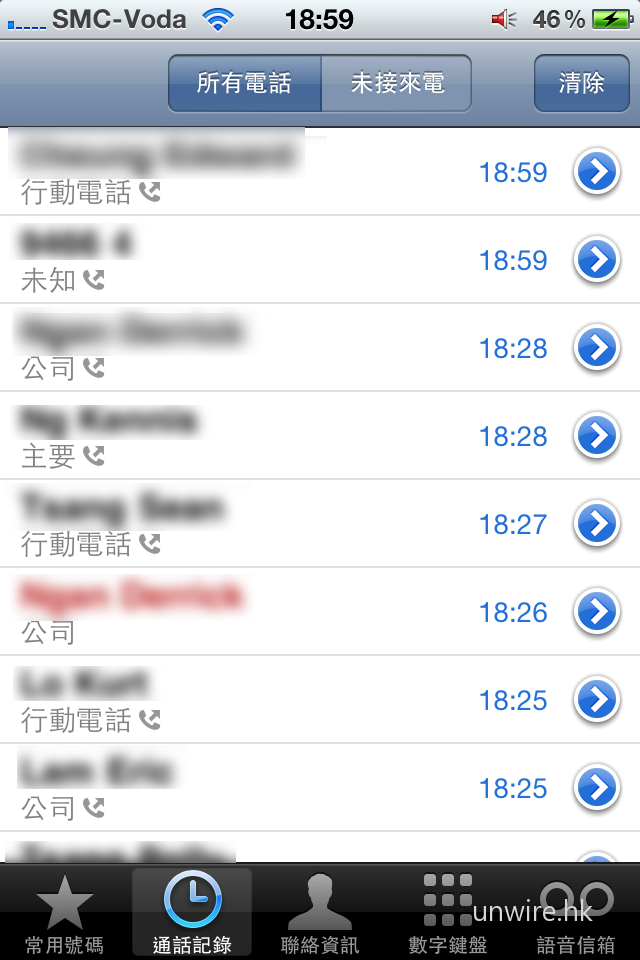Tap the 清除 clear button
This screenshot has width=640, height=960.
pyautogui.click(x=581, y=83)
